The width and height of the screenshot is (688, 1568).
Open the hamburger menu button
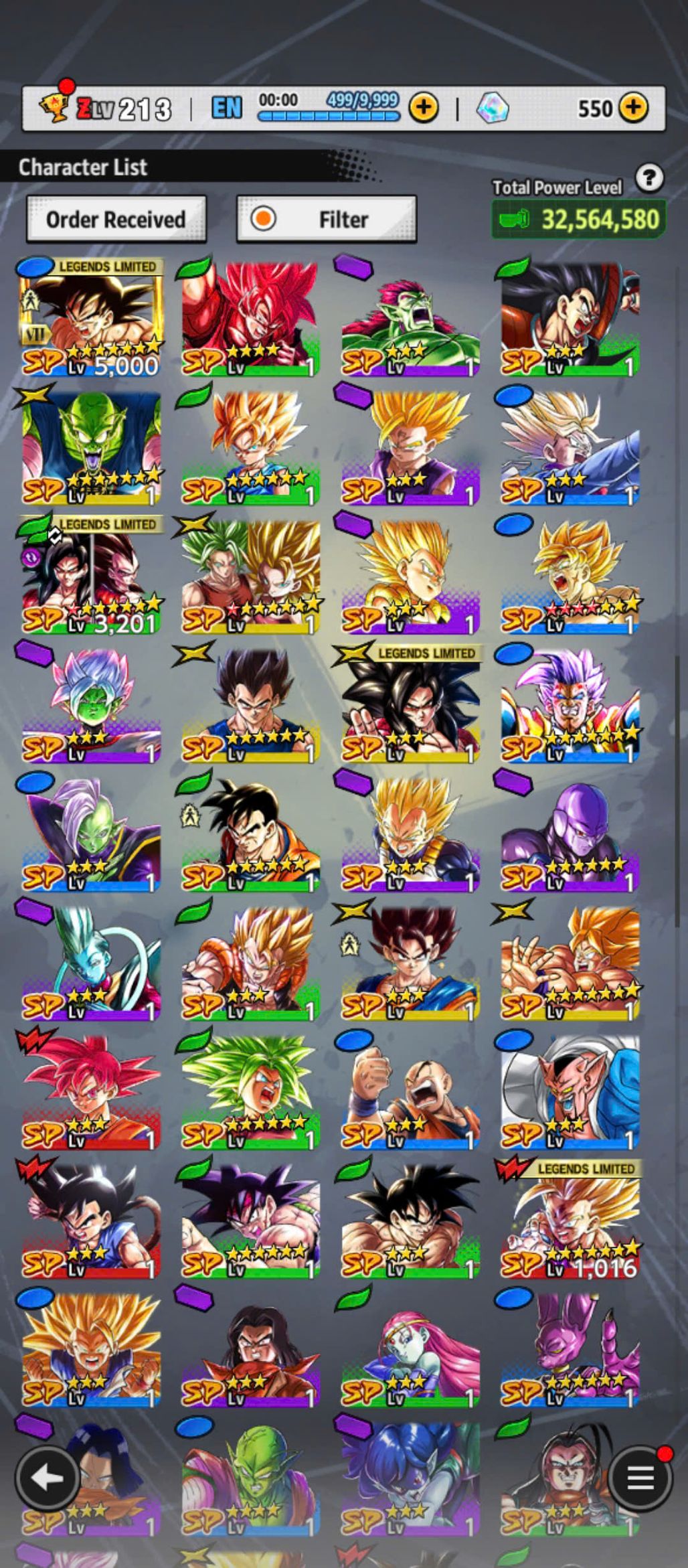(x=639, y=1478)
